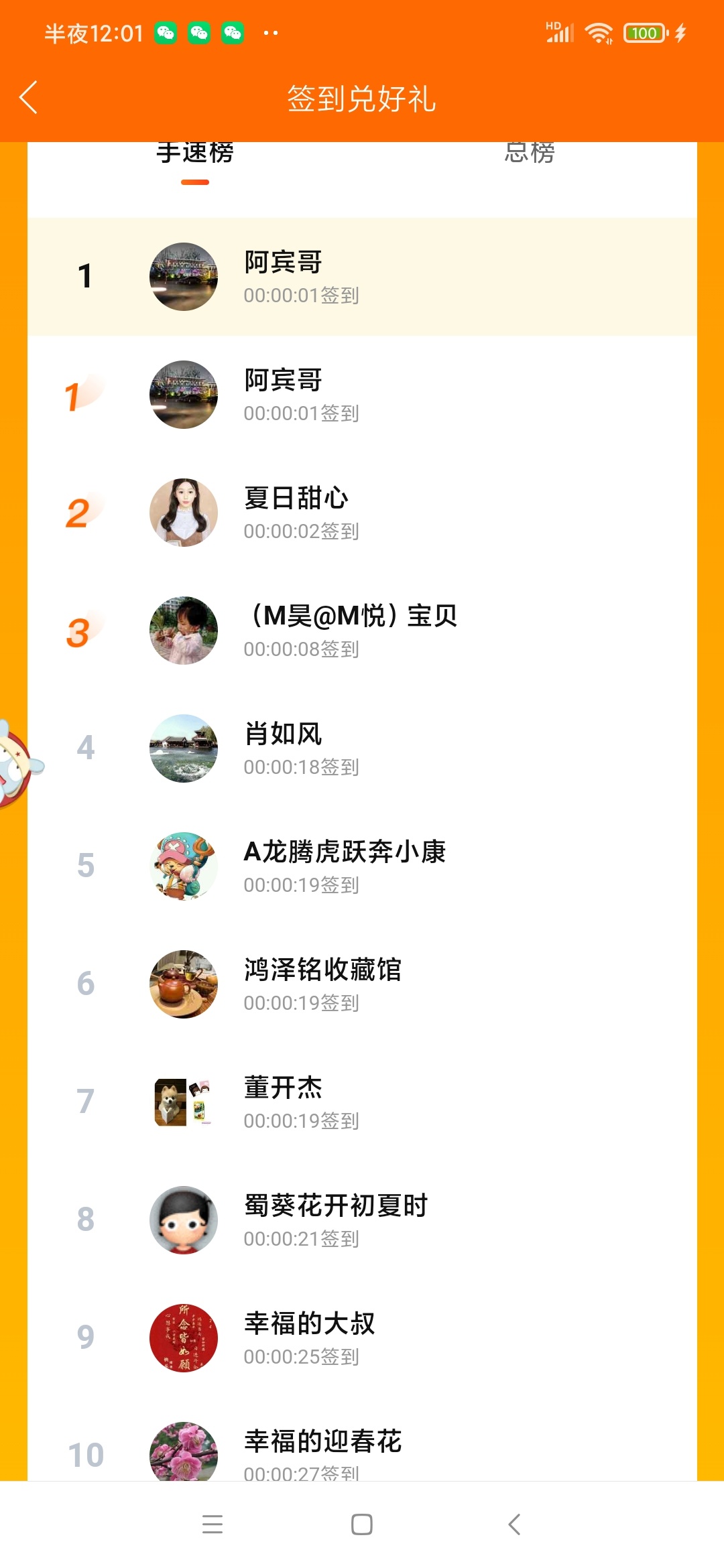This screenshot has width=724, height=1568.
Task: Tap the system home button
Action: pos(362,1524)
